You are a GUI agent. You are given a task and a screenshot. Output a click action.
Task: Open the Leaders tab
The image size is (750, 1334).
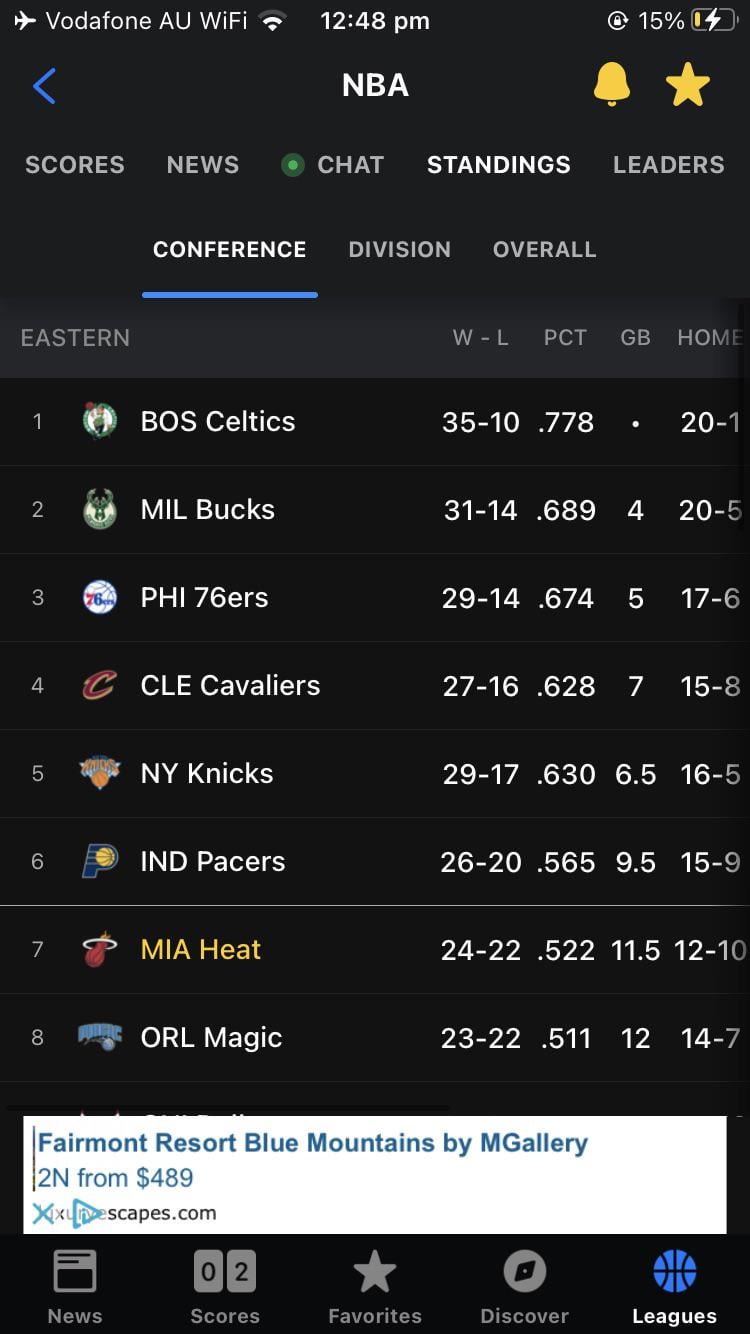point(668,165)
